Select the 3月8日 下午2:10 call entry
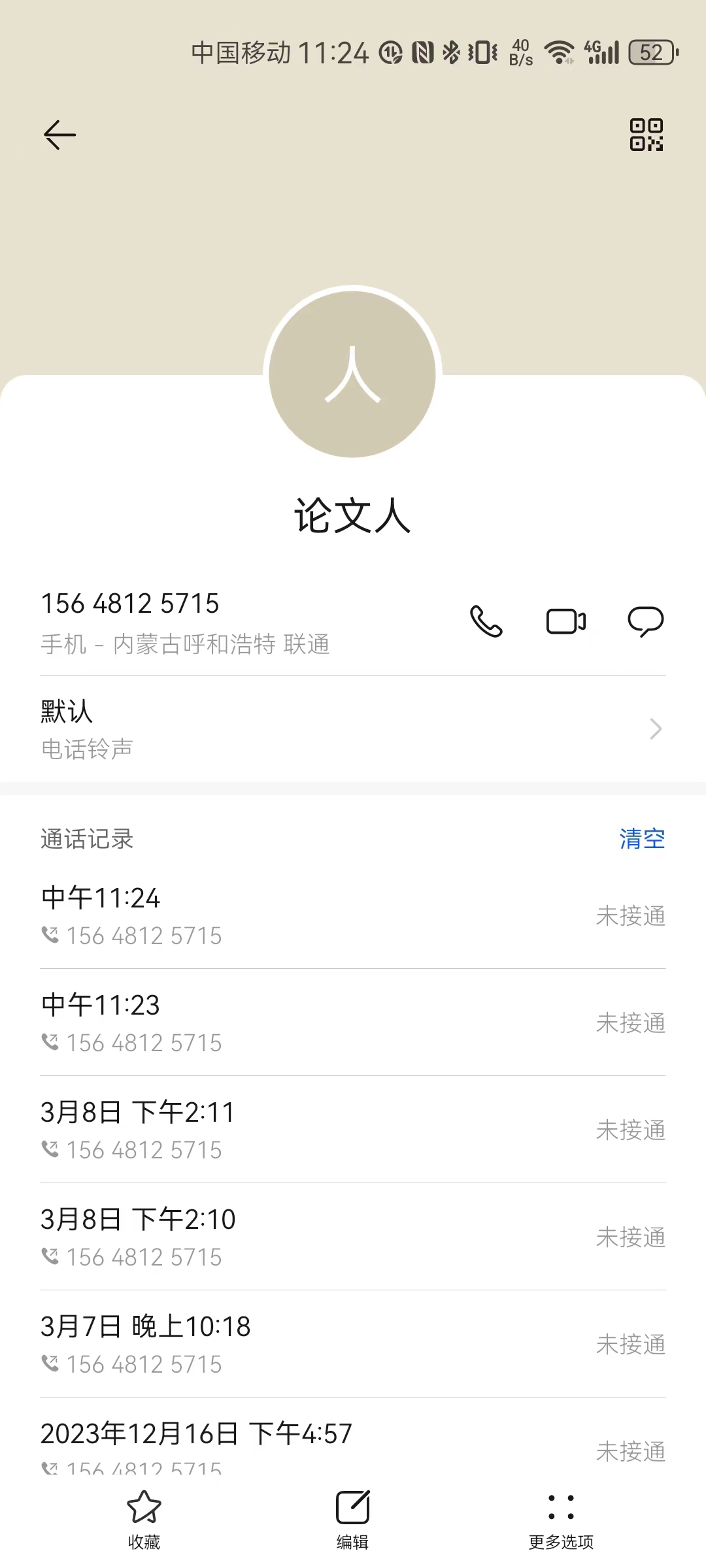Screen dimensions: 706x1568 (353, 1237)
